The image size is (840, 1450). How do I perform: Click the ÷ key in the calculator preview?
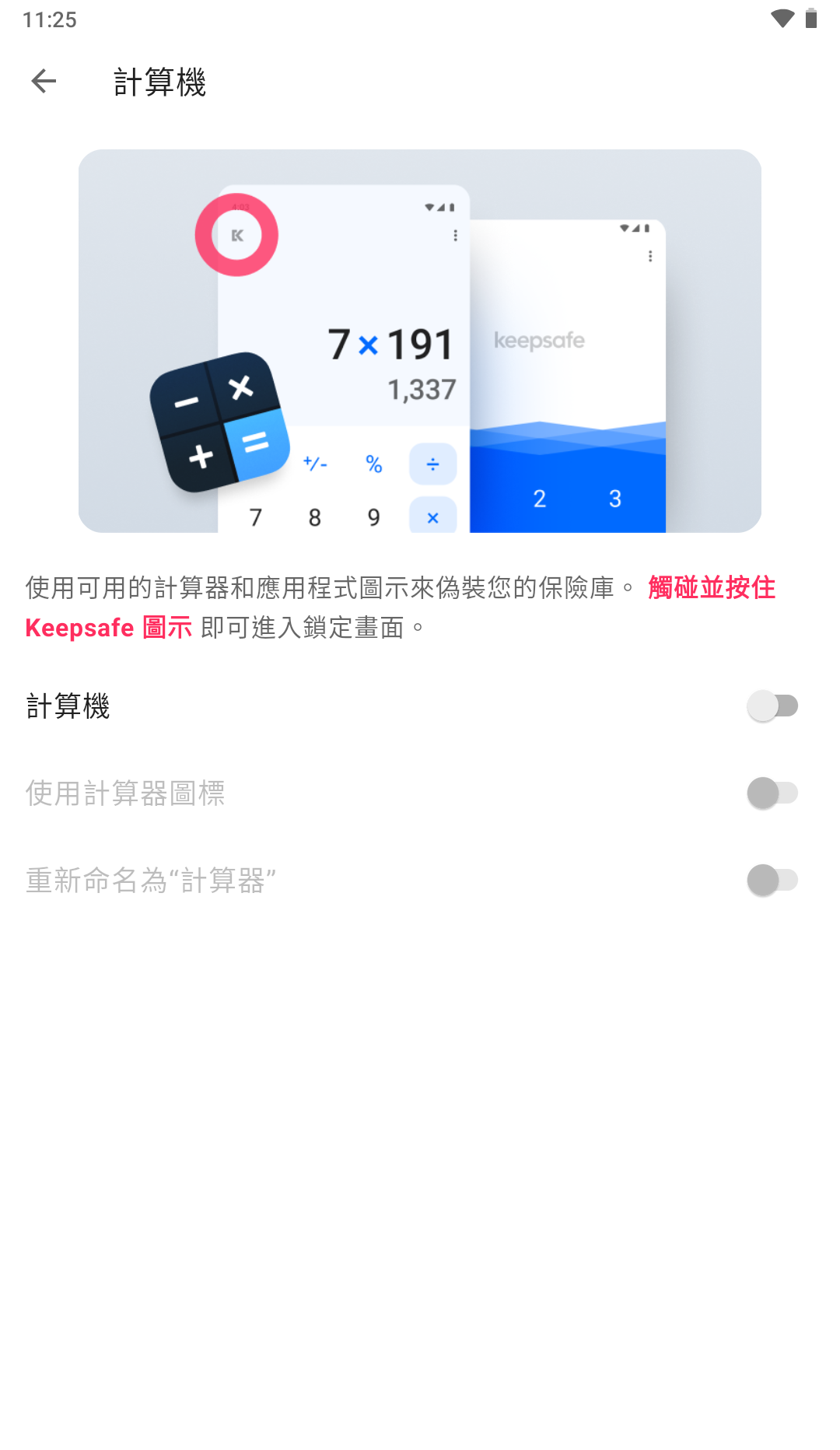(432, 464)
